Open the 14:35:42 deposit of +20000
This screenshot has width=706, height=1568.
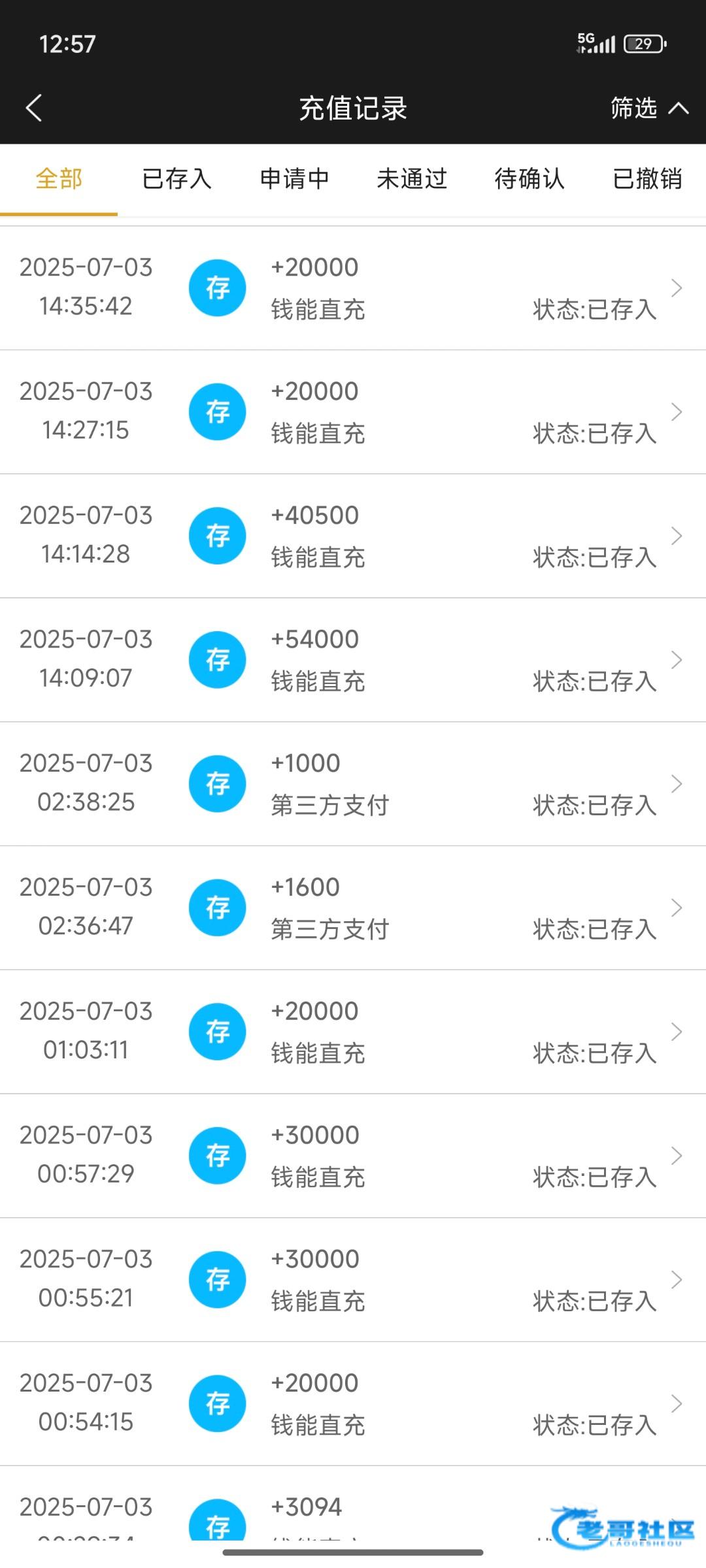click(353, 287)
